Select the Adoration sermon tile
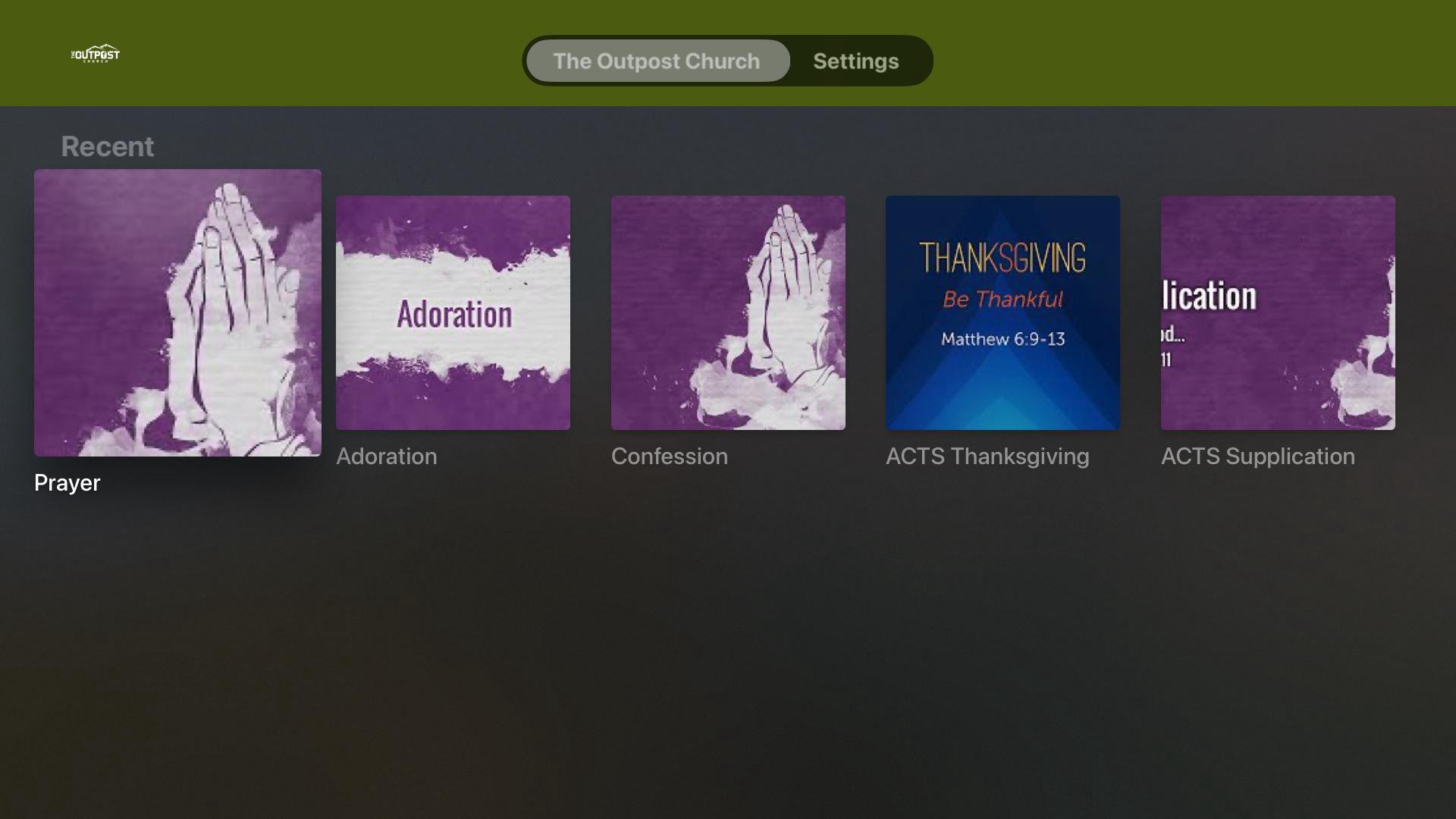The width and height of the screenshot is (1456, 819). 453,312
